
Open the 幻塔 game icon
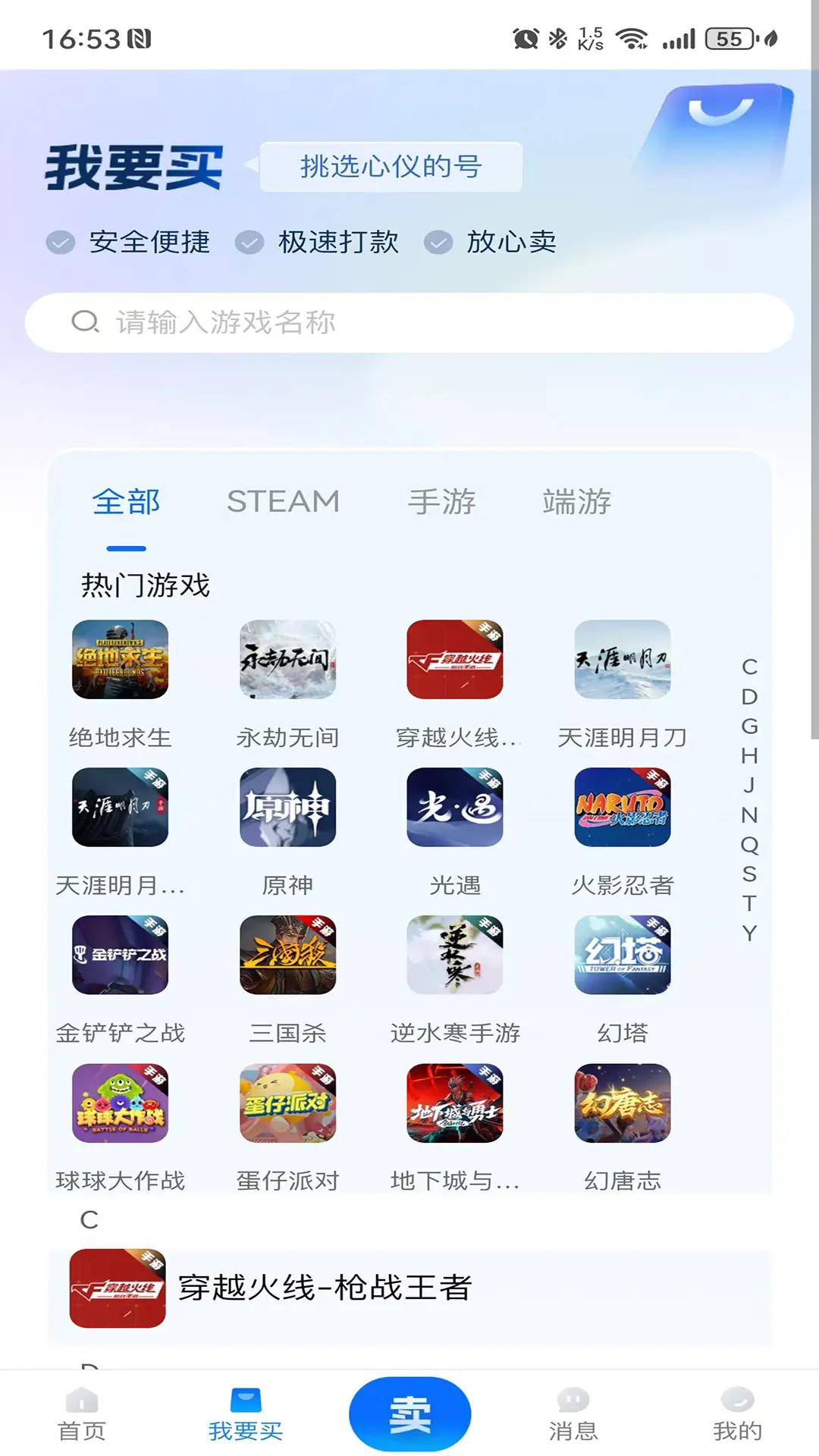(623, 955)
